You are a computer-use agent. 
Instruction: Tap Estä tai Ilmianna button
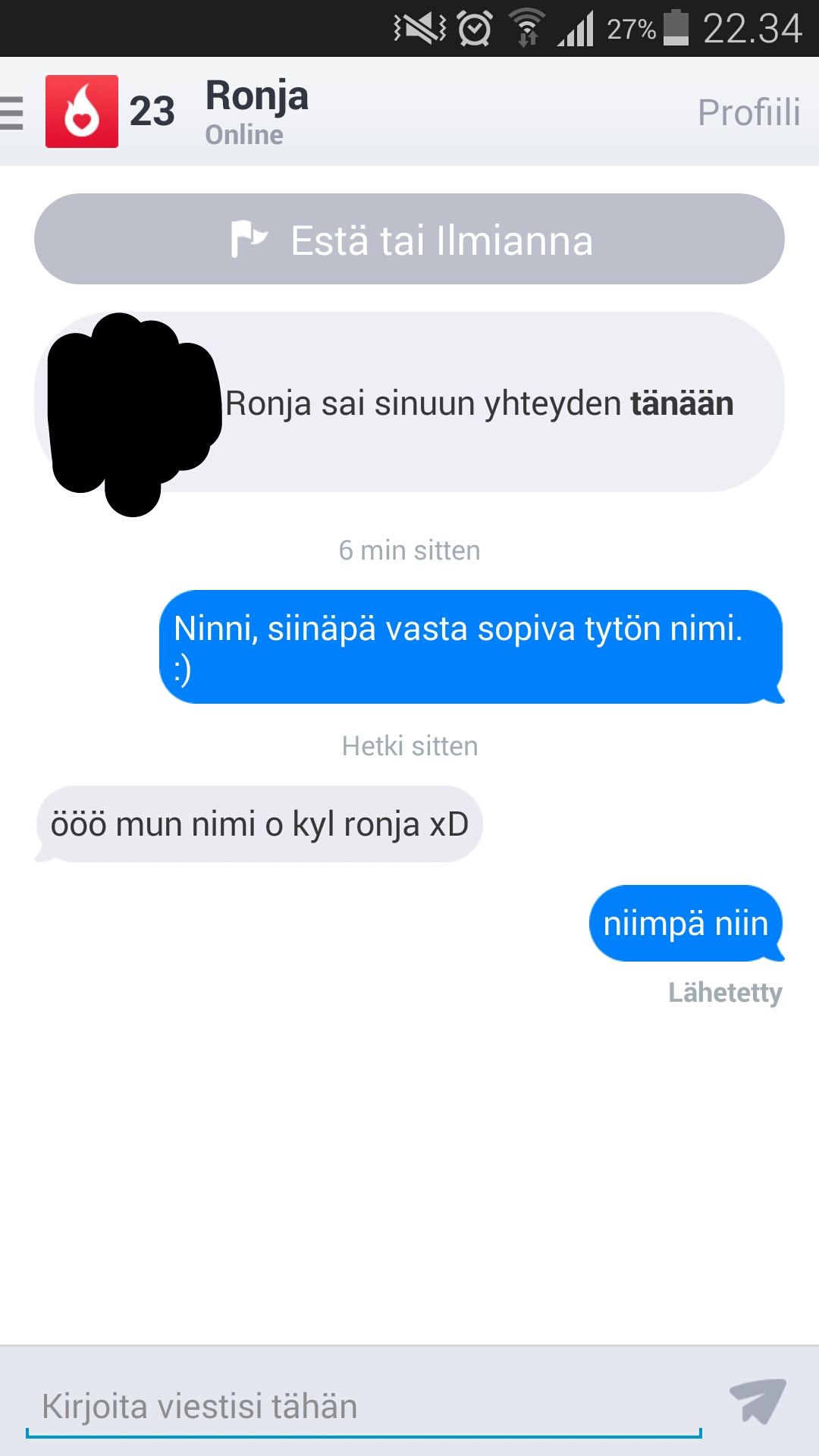pos(409,240)
